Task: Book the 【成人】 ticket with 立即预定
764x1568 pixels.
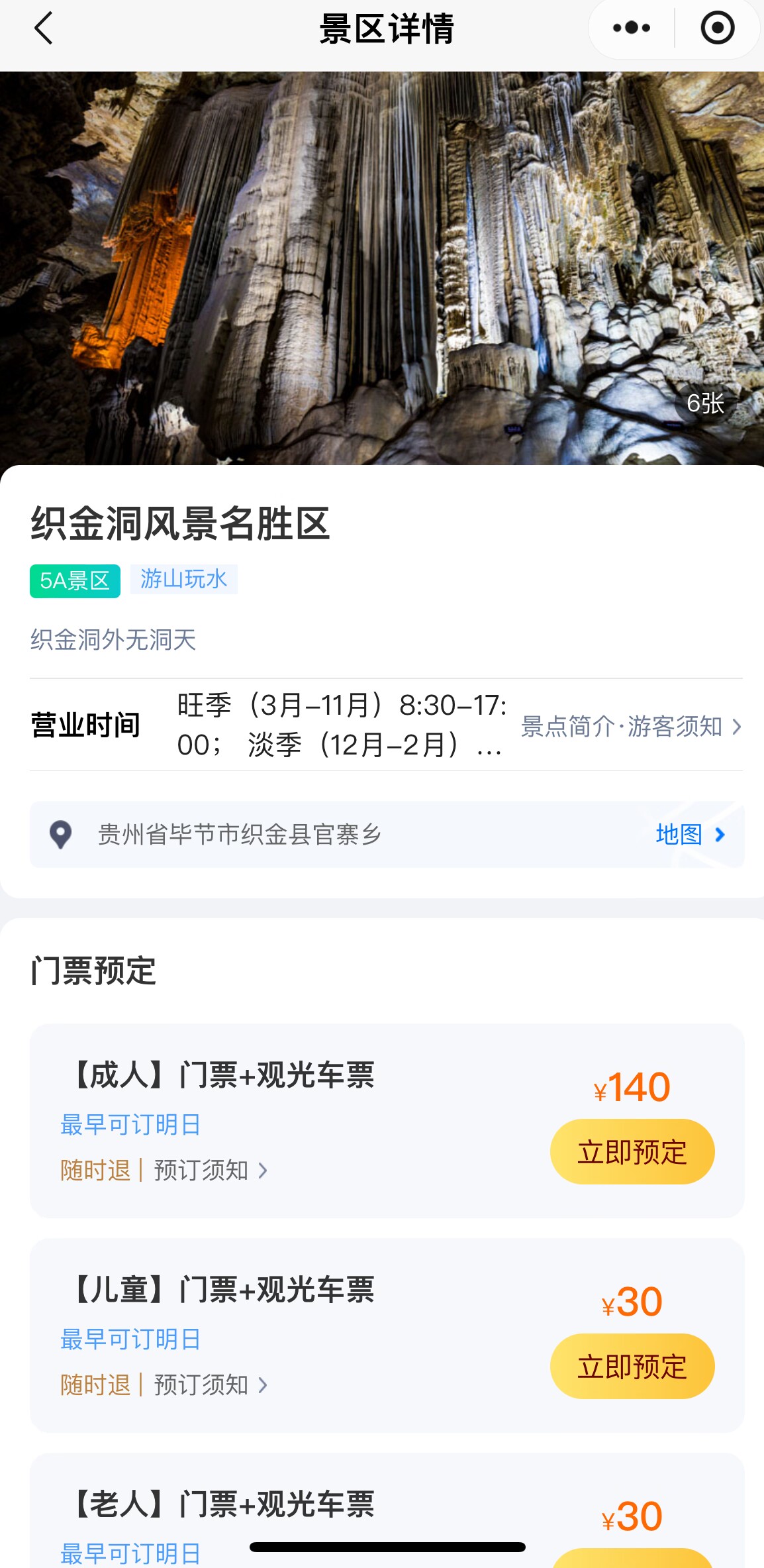Action: coord(632,1152)
